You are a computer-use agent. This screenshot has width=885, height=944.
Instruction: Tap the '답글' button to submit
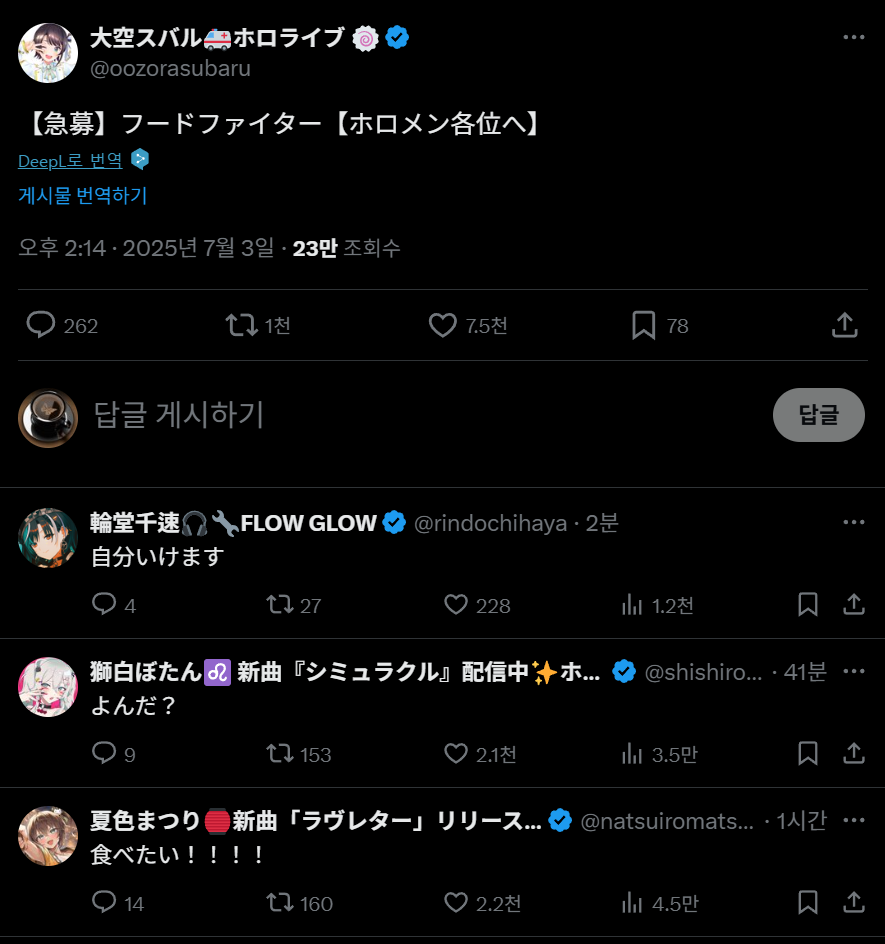click(x=818, y=415)
